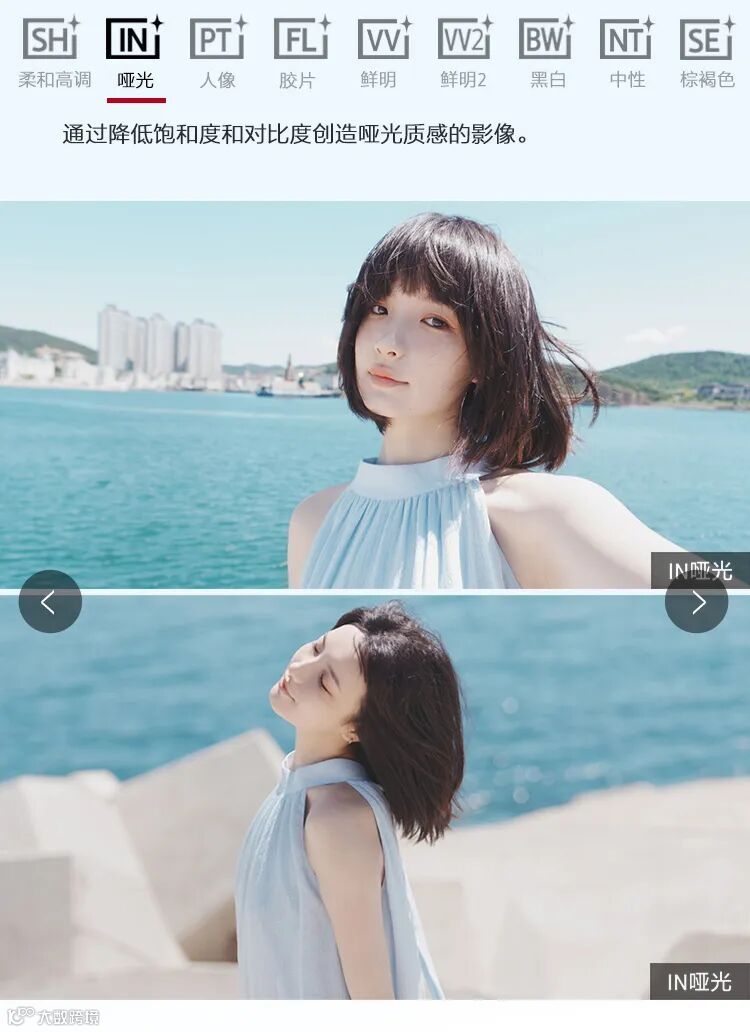The height and width of the screenshot is (1032, 750).
Task: Go to the previous slide with the left arrow
Action: pyautogui.click(x=50, y=601)
